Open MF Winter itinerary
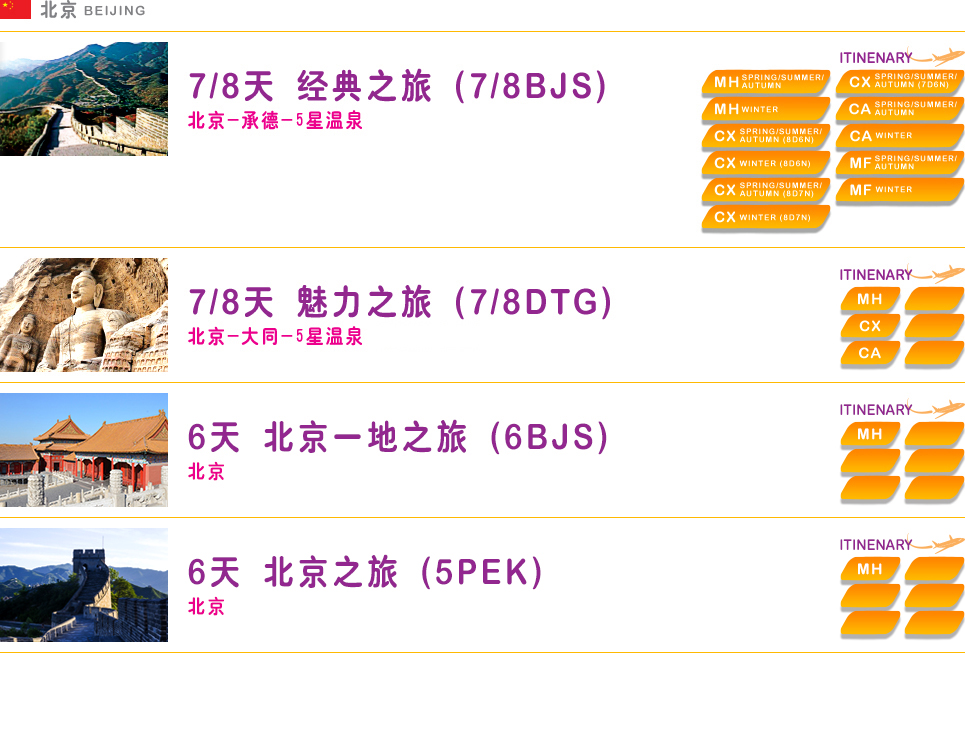This screenshot has width=965, height=733. pyautogui.click(x=900, y=190)
